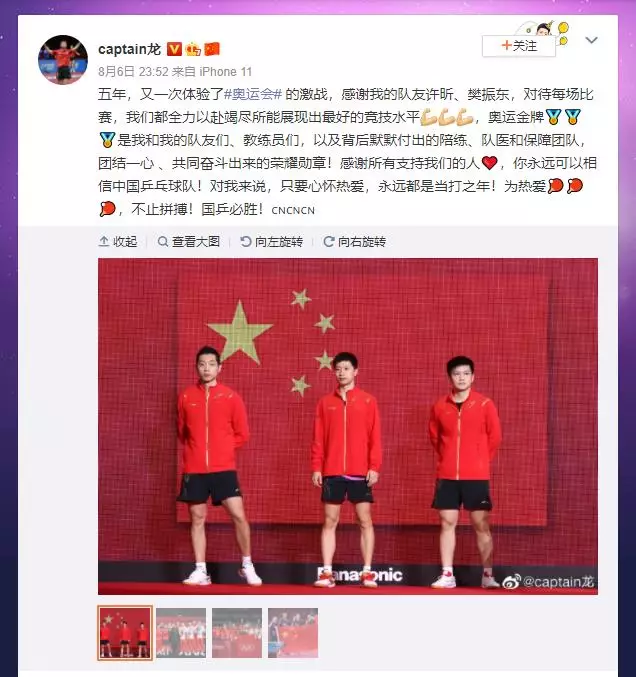Viewport: 636px width, 677px height.
Task: Open the captain龙 username link
Action: tap(129, 48)
